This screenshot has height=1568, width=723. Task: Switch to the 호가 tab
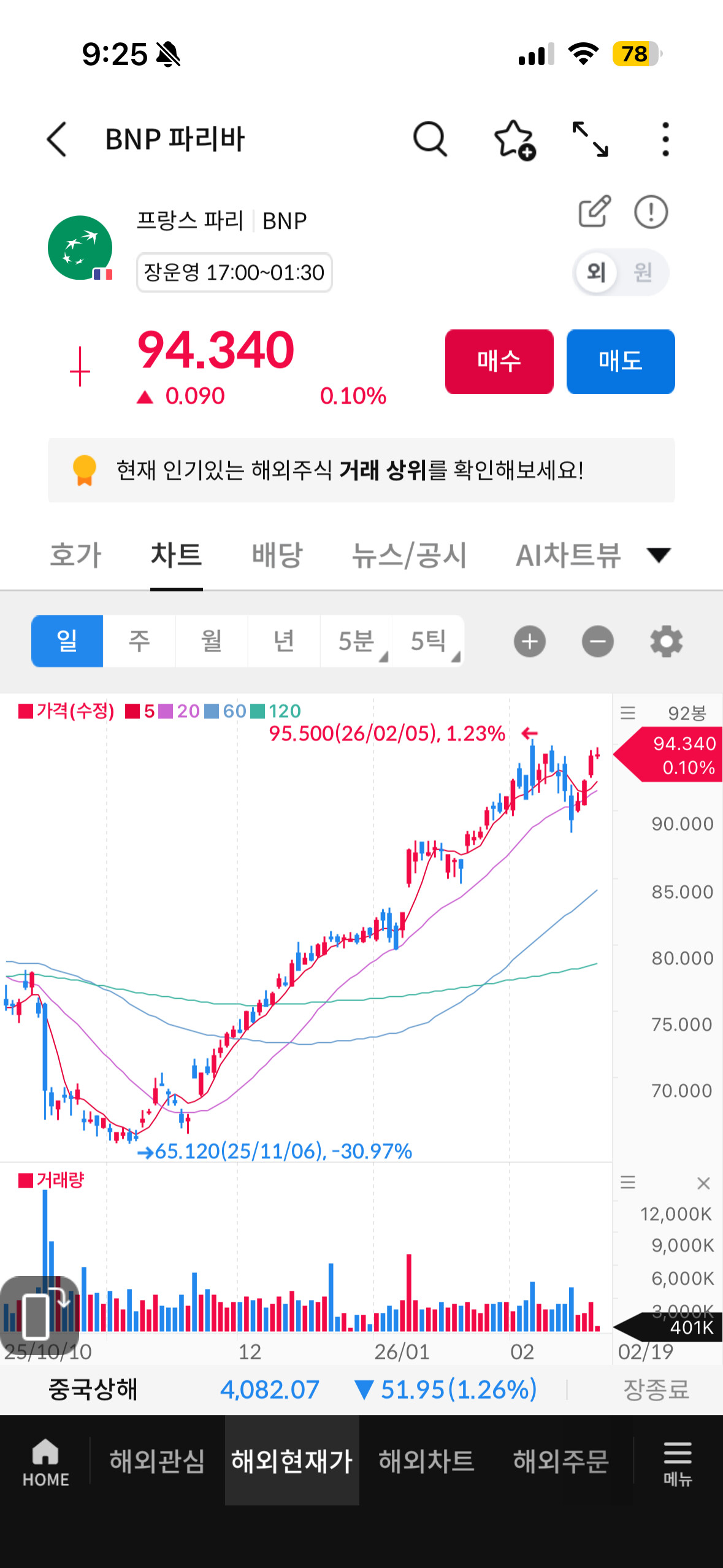coord(75,555)
